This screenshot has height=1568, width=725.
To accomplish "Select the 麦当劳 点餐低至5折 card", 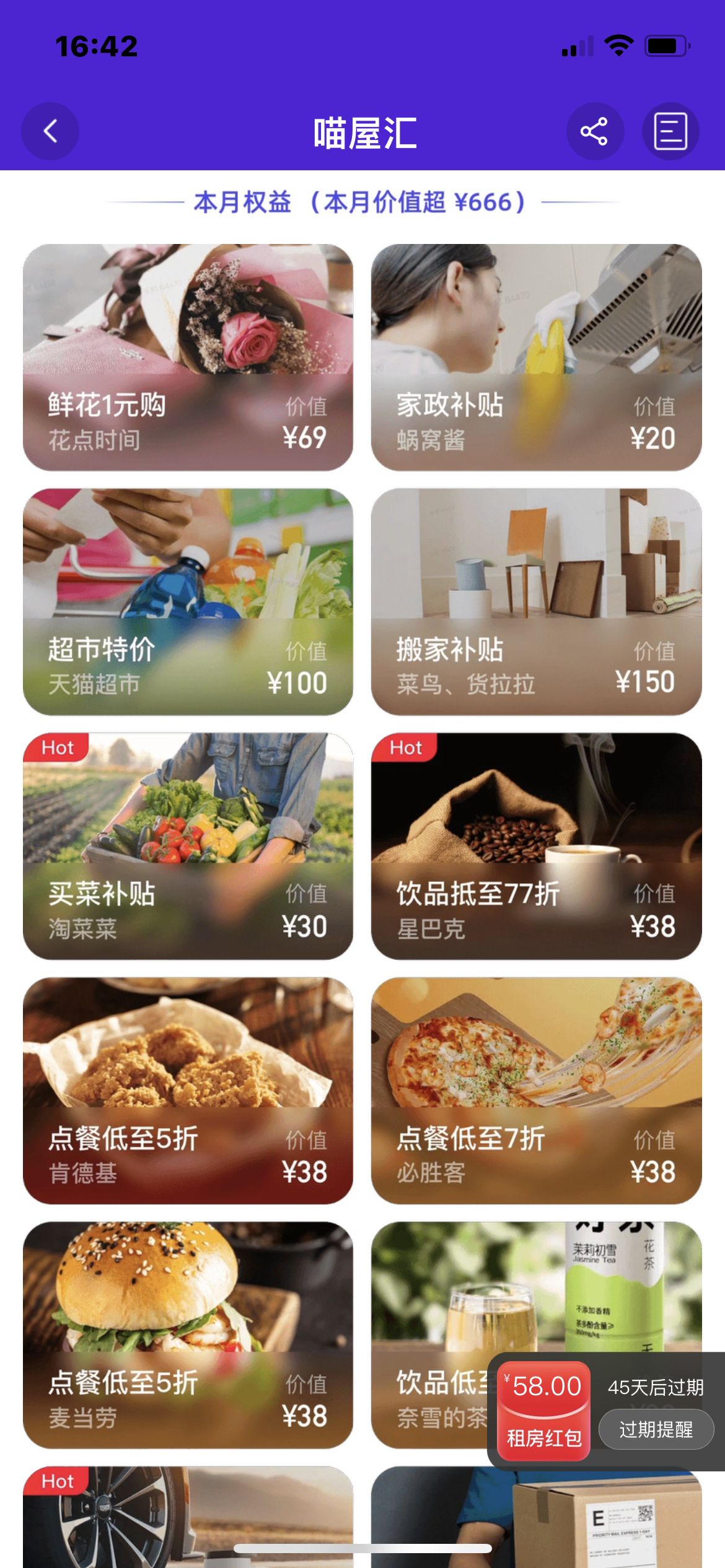I will click(x=188, y=1335).
